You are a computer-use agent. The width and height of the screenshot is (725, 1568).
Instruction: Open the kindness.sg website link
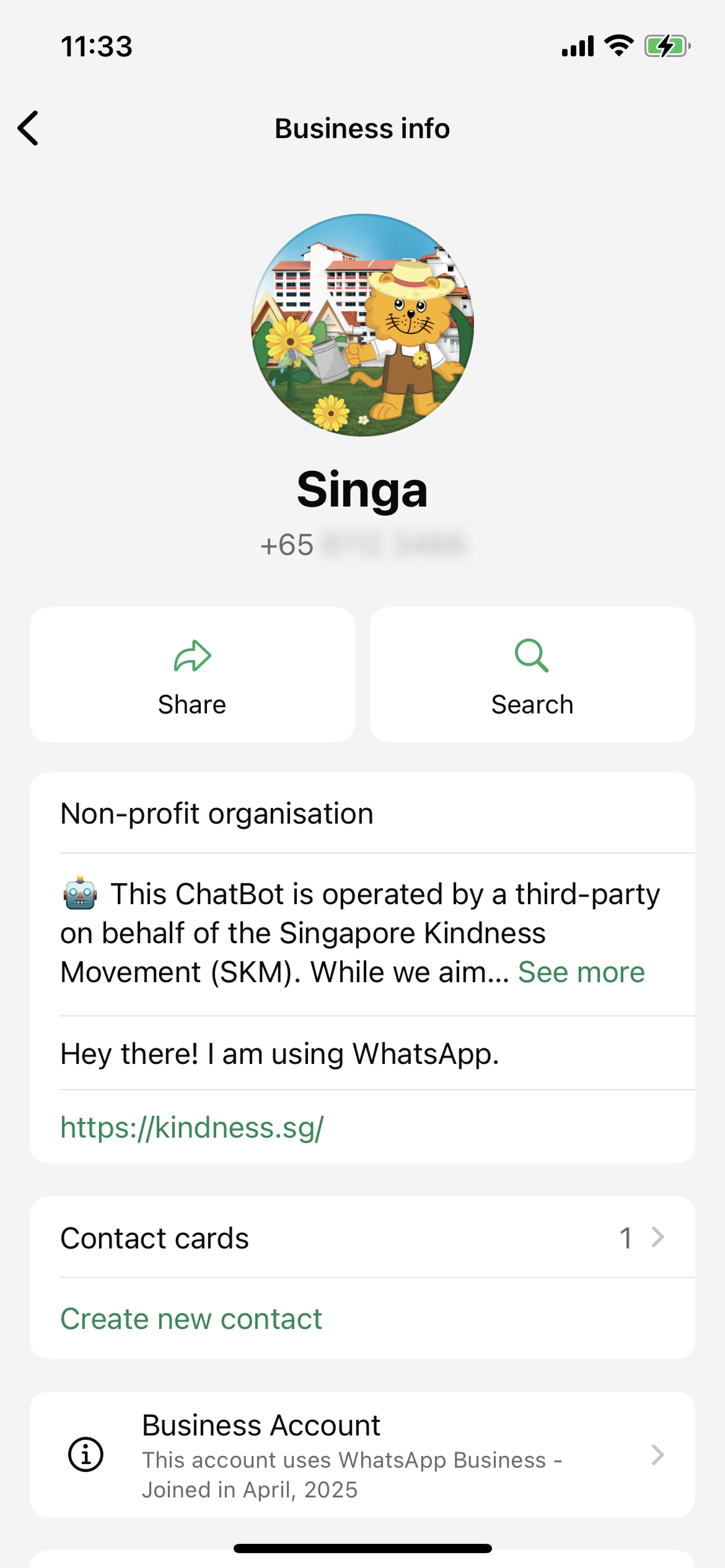pyautogui.click(x=192, y=1127)
